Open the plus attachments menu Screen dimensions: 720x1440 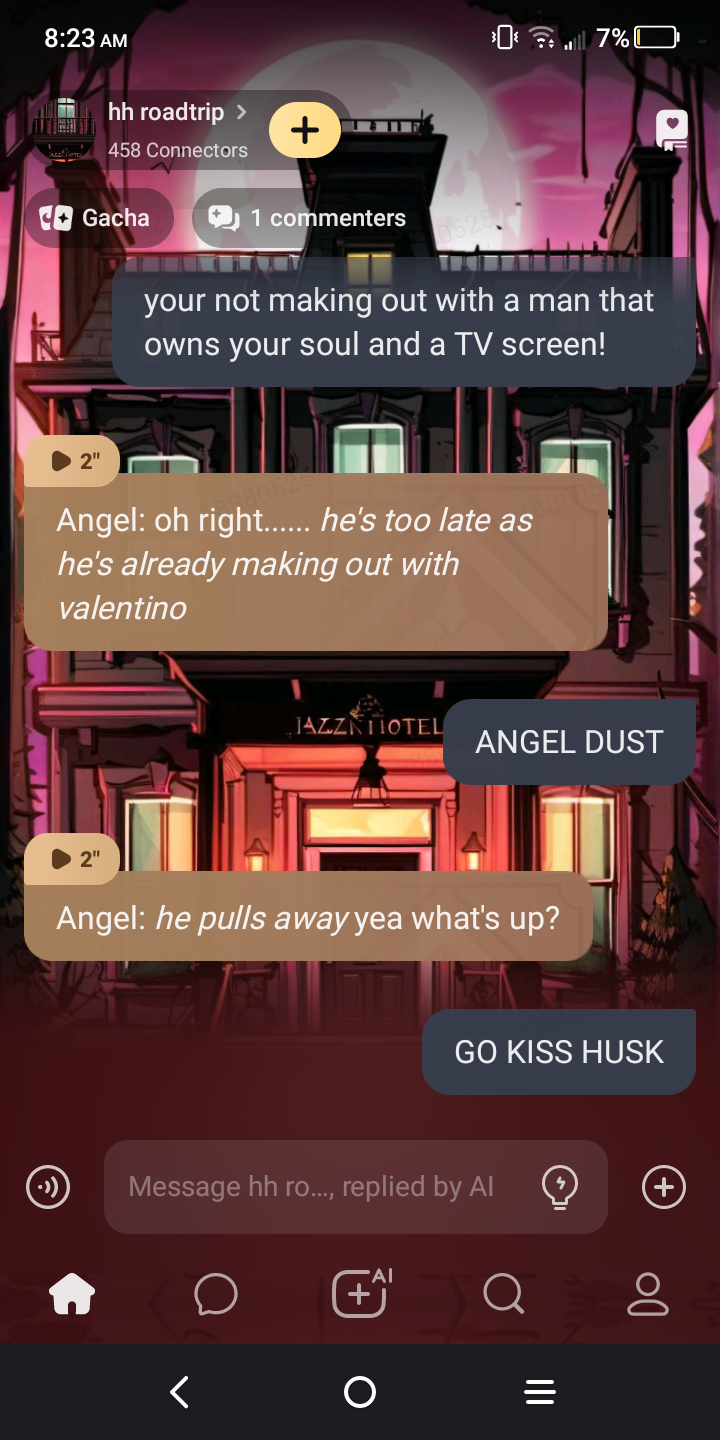(664, 1187)
